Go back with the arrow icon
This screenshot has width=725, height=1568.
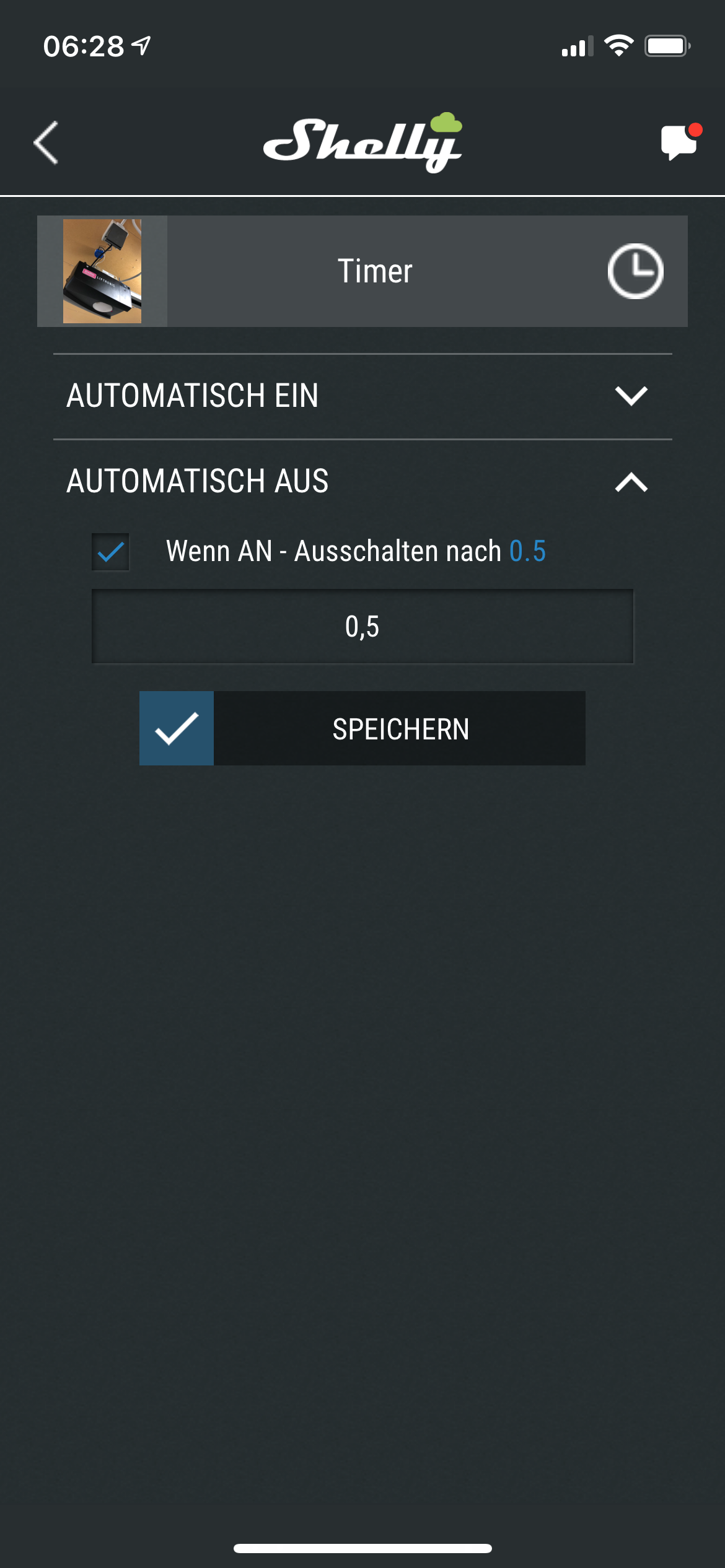(x=46, y=142)
